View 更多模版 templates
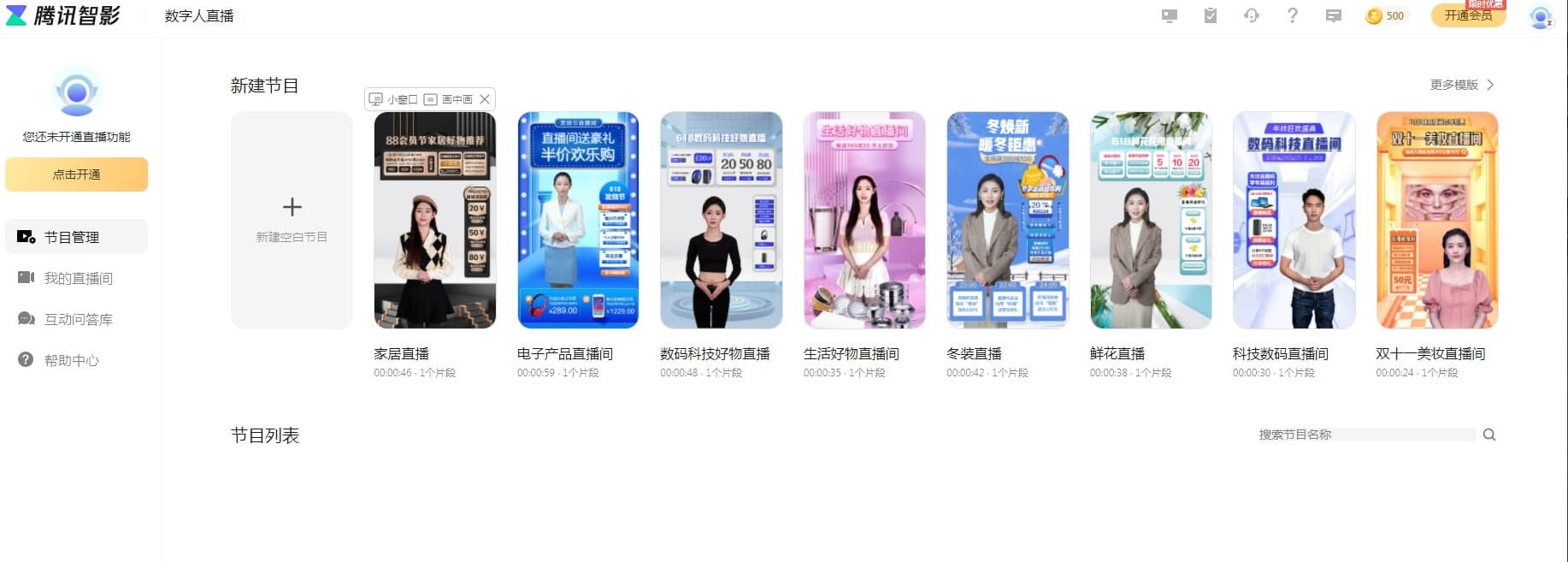Screen dimensions: 1568x562 pos(1462,85)
